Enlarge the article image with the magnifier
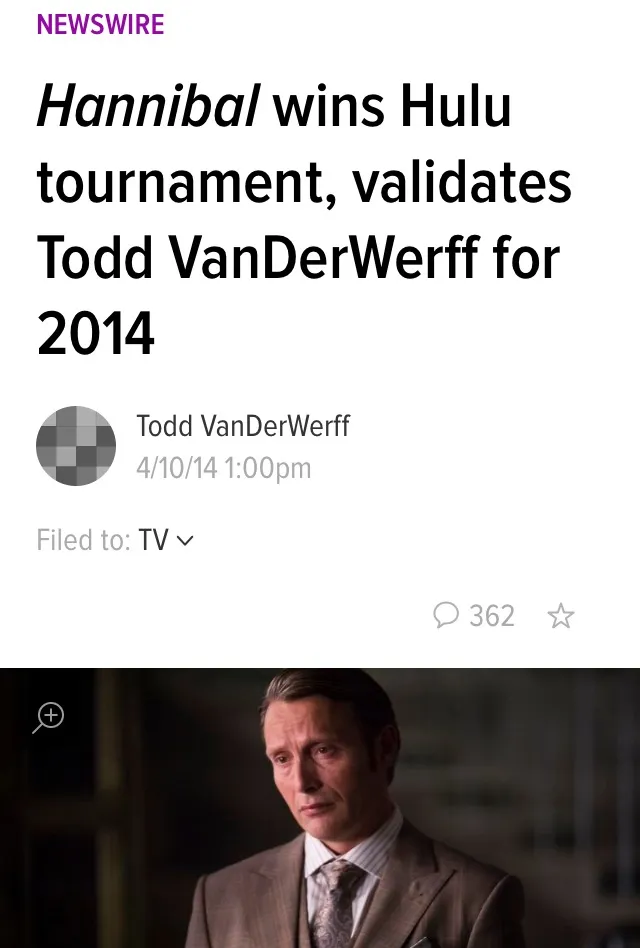Viewport: 640px width, 948px height. (48, 716)
